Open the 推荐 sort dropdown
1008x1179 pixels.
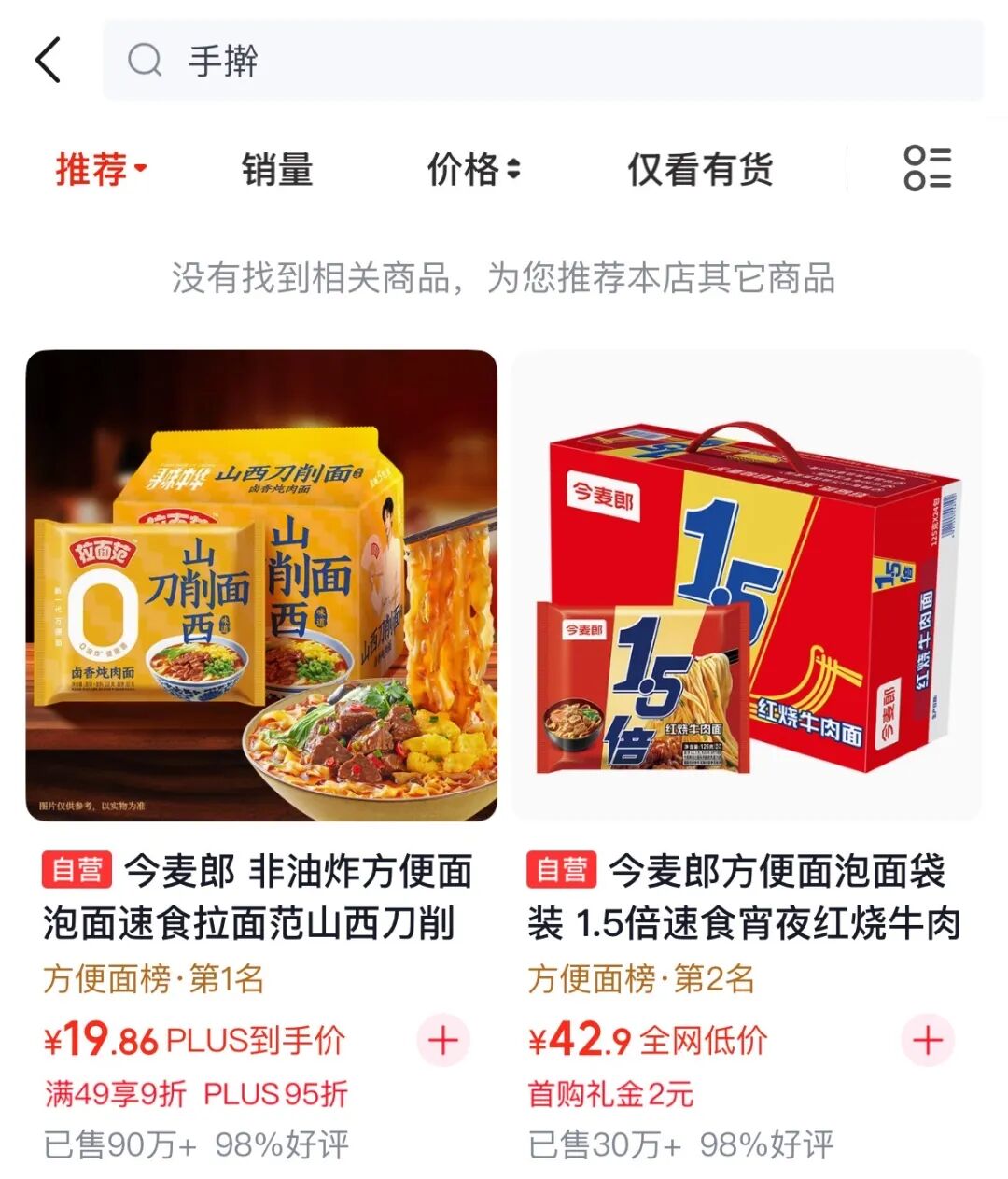(101, 170)
